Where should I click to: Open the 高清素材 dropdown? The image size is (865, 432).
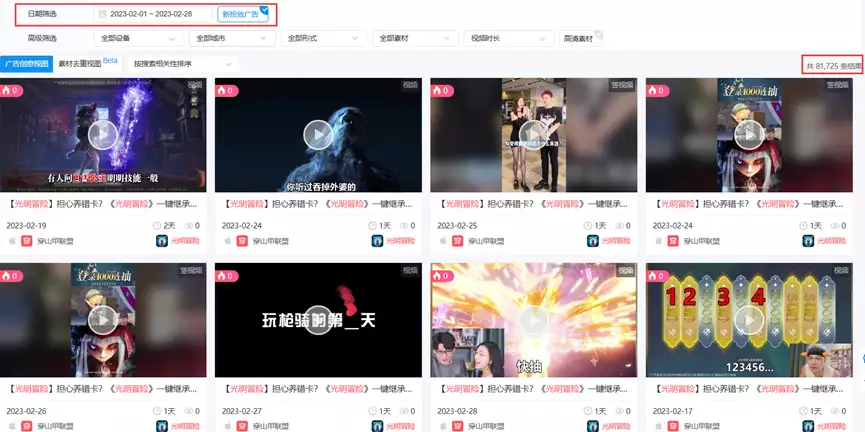point(581,38)
